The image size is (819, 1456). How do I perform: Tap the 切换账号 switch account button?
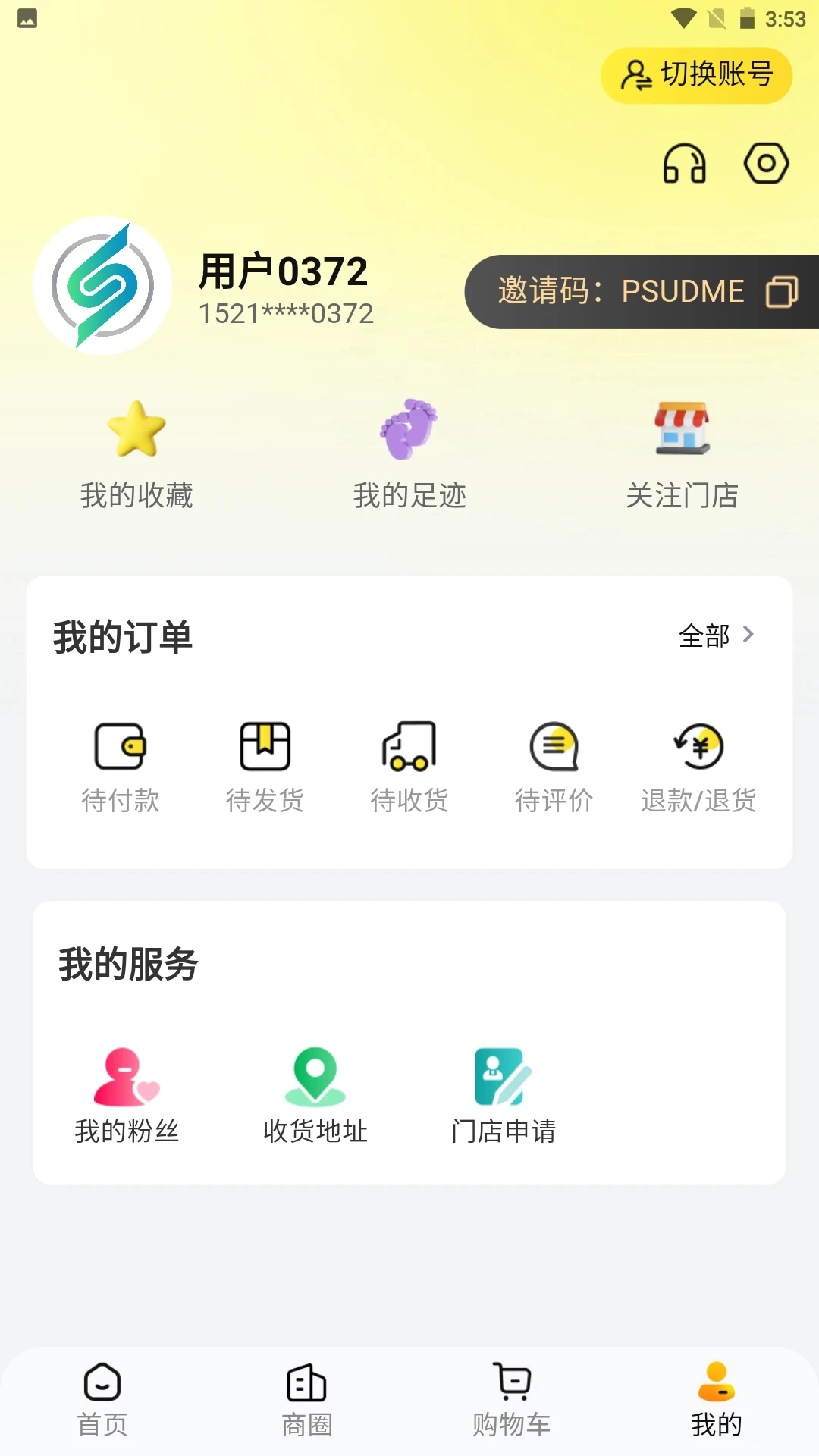pyautogui.click(x=695, y=75)
